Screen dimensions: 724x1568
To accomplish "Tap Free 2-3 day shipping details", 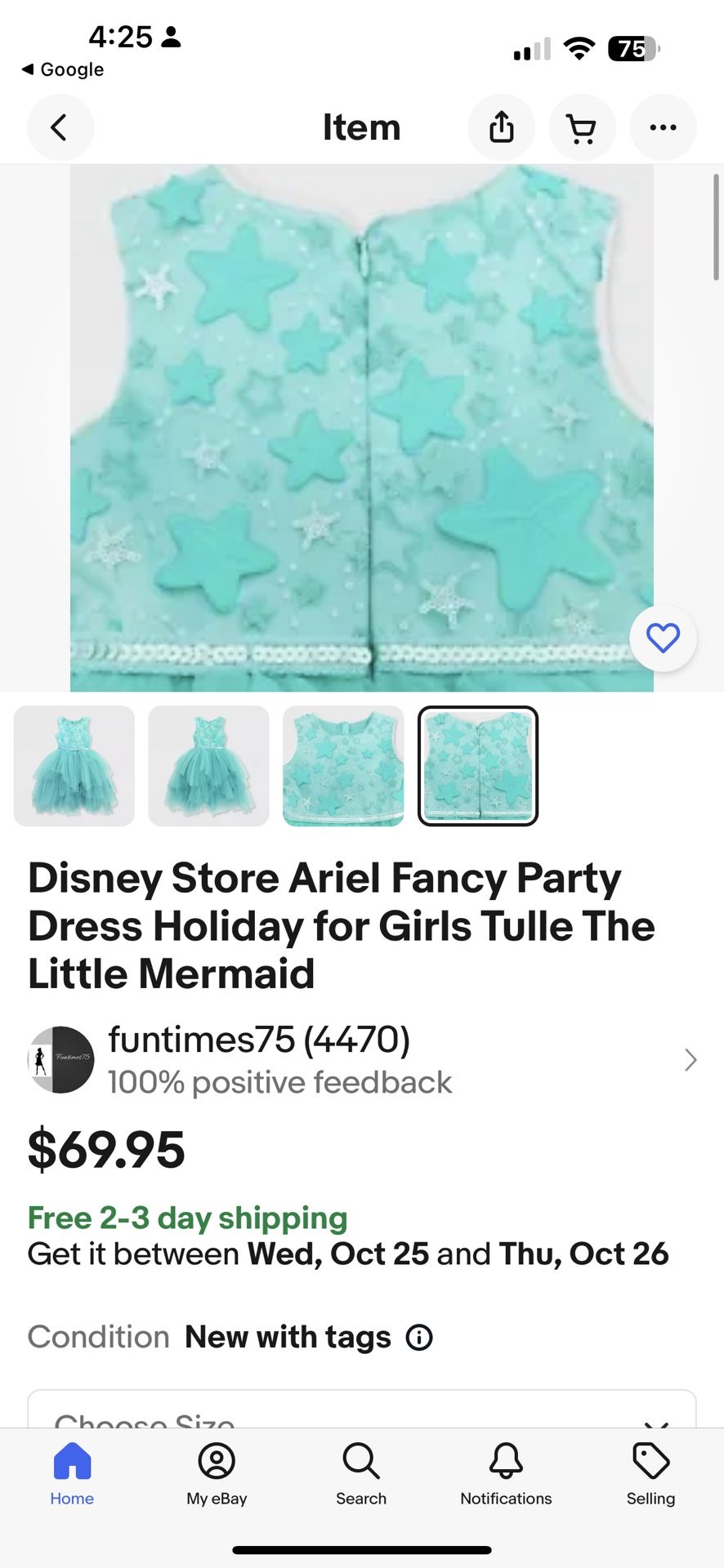I will [x=187, y=1218].
